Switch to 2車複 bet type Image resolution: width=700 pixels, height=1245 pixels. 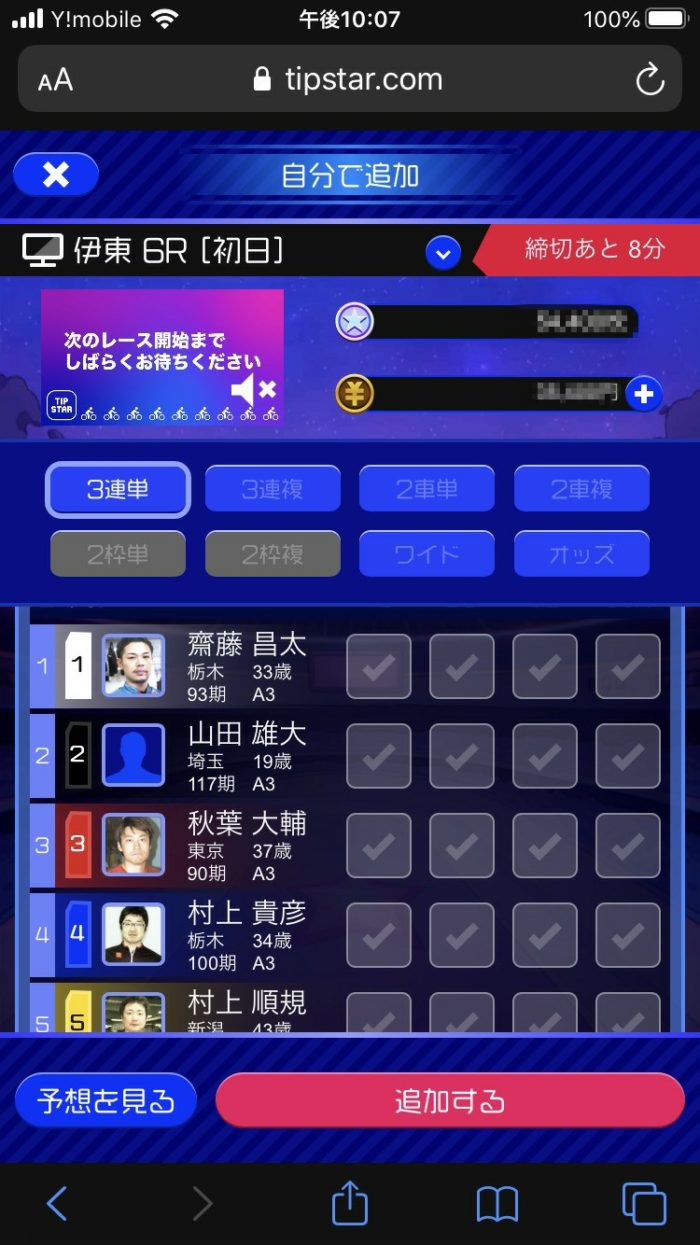(581, 489)
